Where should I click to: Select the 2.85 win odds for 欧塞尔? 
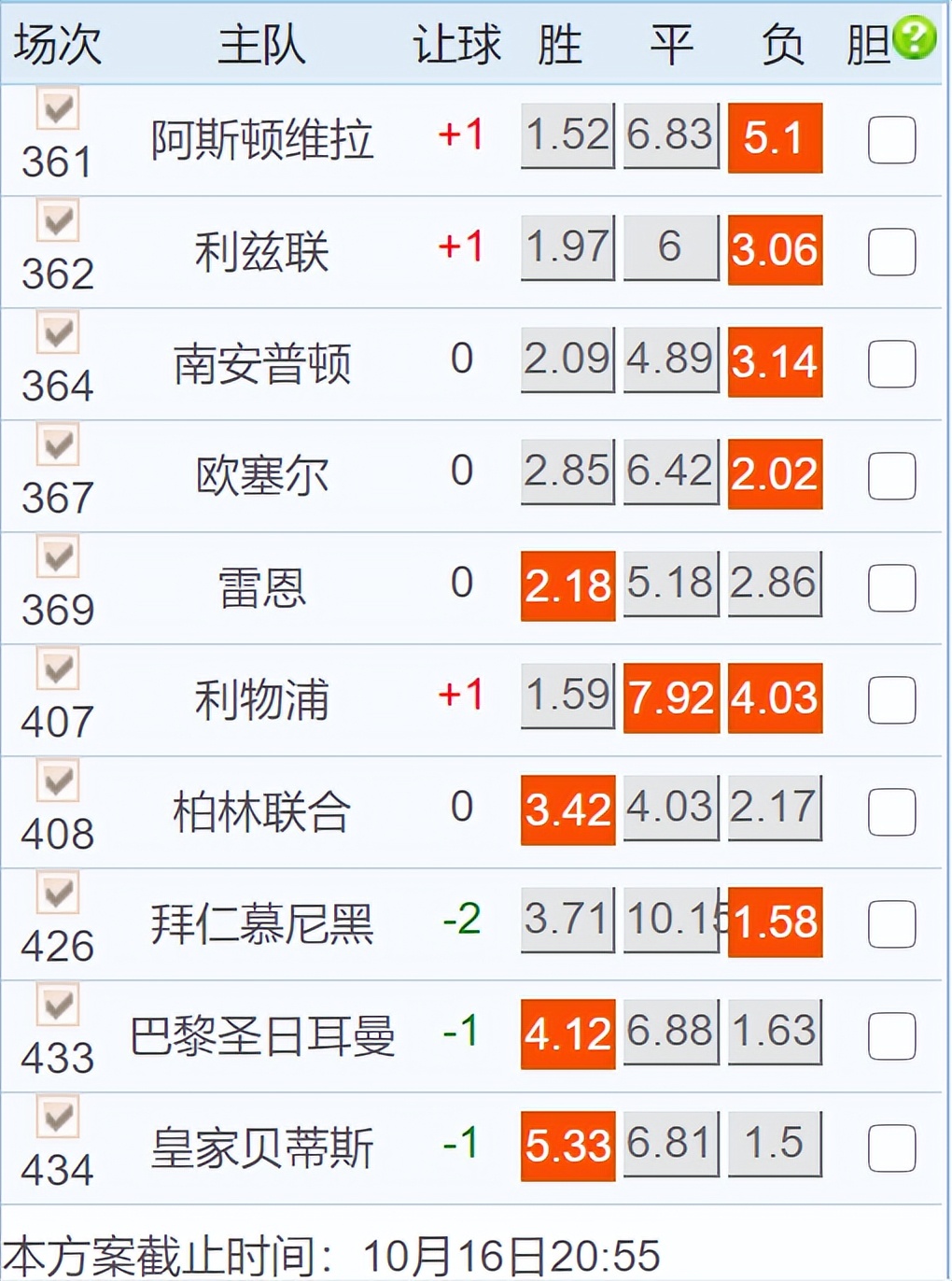point(567,472)
